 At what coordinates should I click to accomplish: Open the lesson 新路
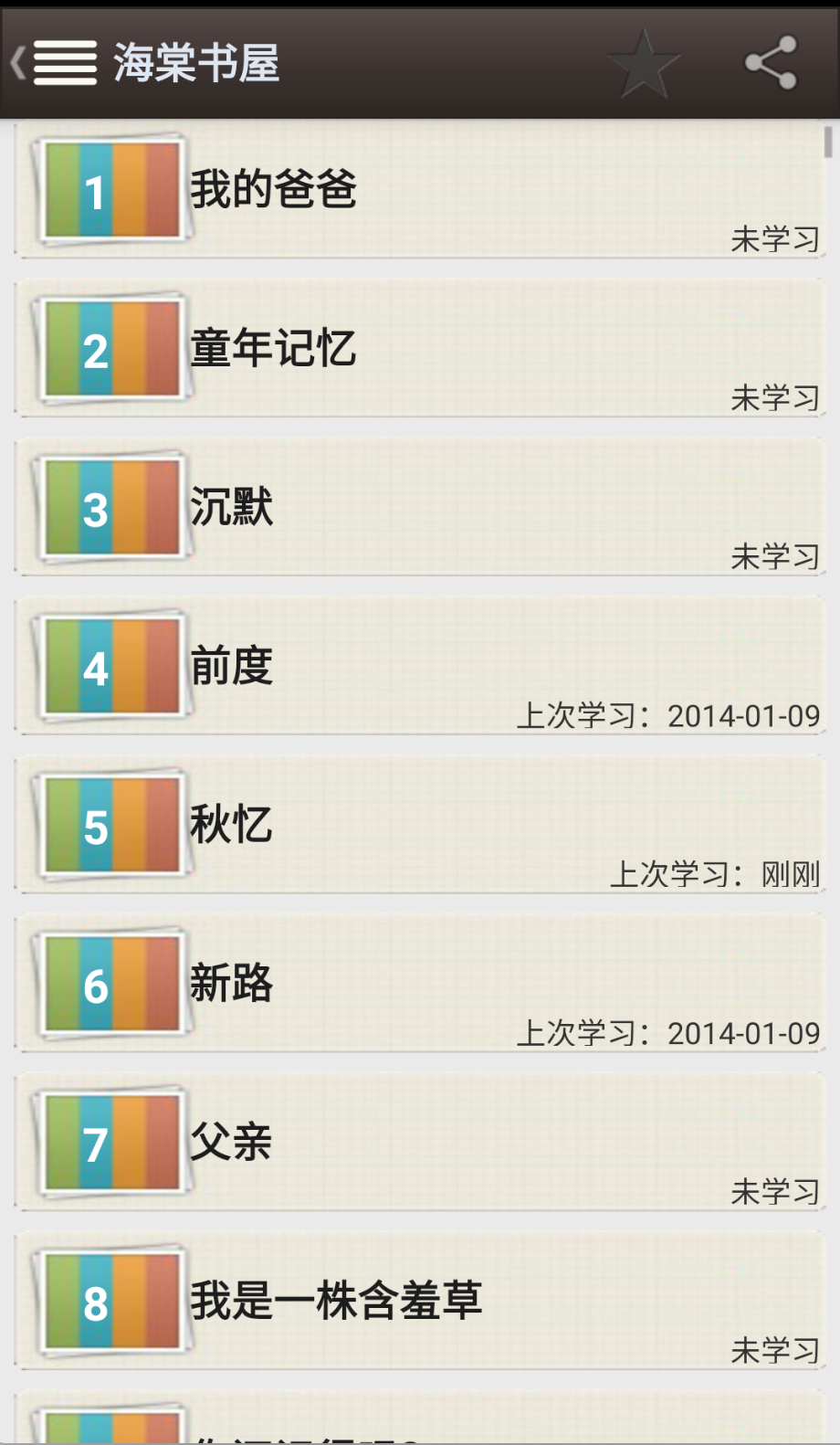[228, 982]
